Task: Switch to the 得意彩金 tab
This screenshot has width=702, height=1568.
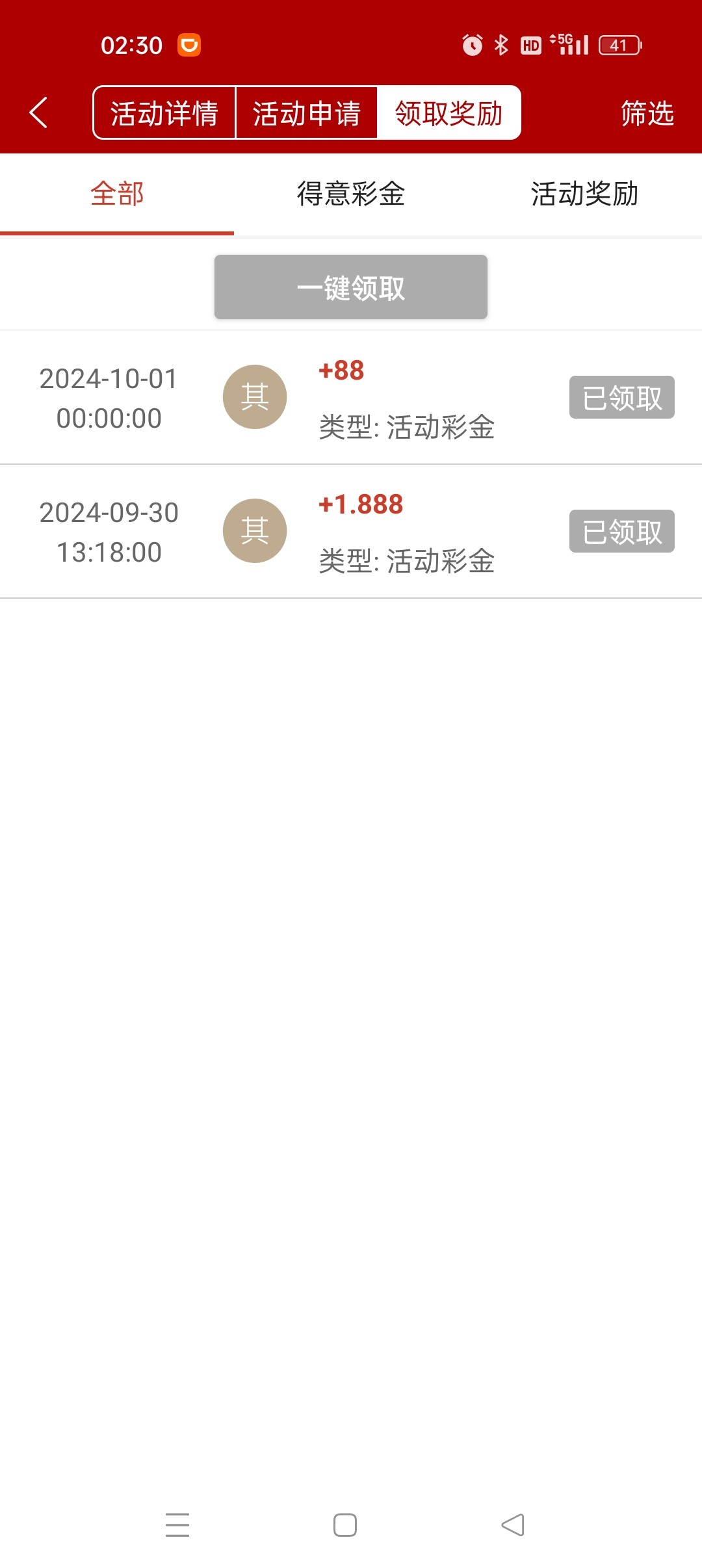Action: click(x=351, y=194)
